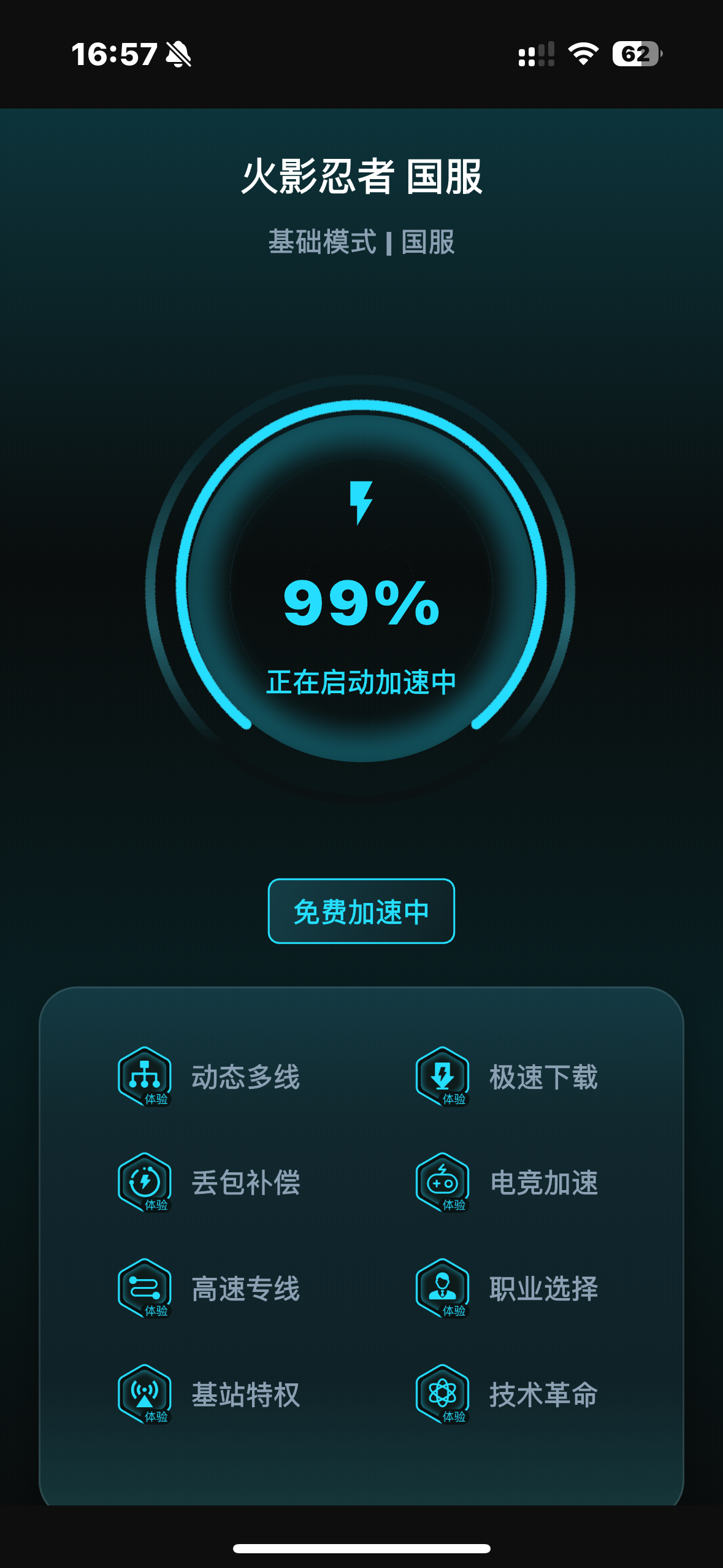This screenshot has height=1568, width=723.
Task: Tap the 免费加速中 button
Action: [361, 911]
